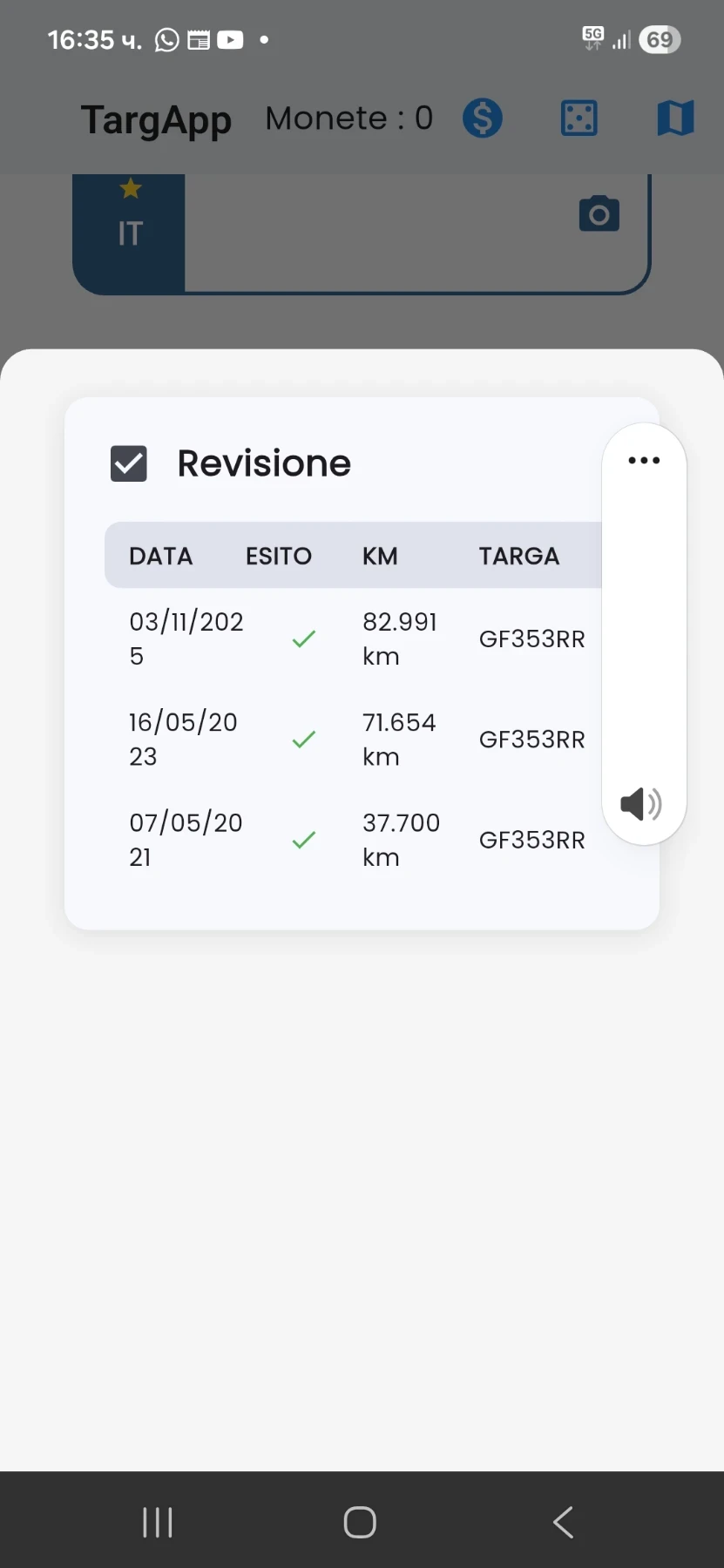Open the three-dot options menu
724x1568 pixels.
(644, 461)
